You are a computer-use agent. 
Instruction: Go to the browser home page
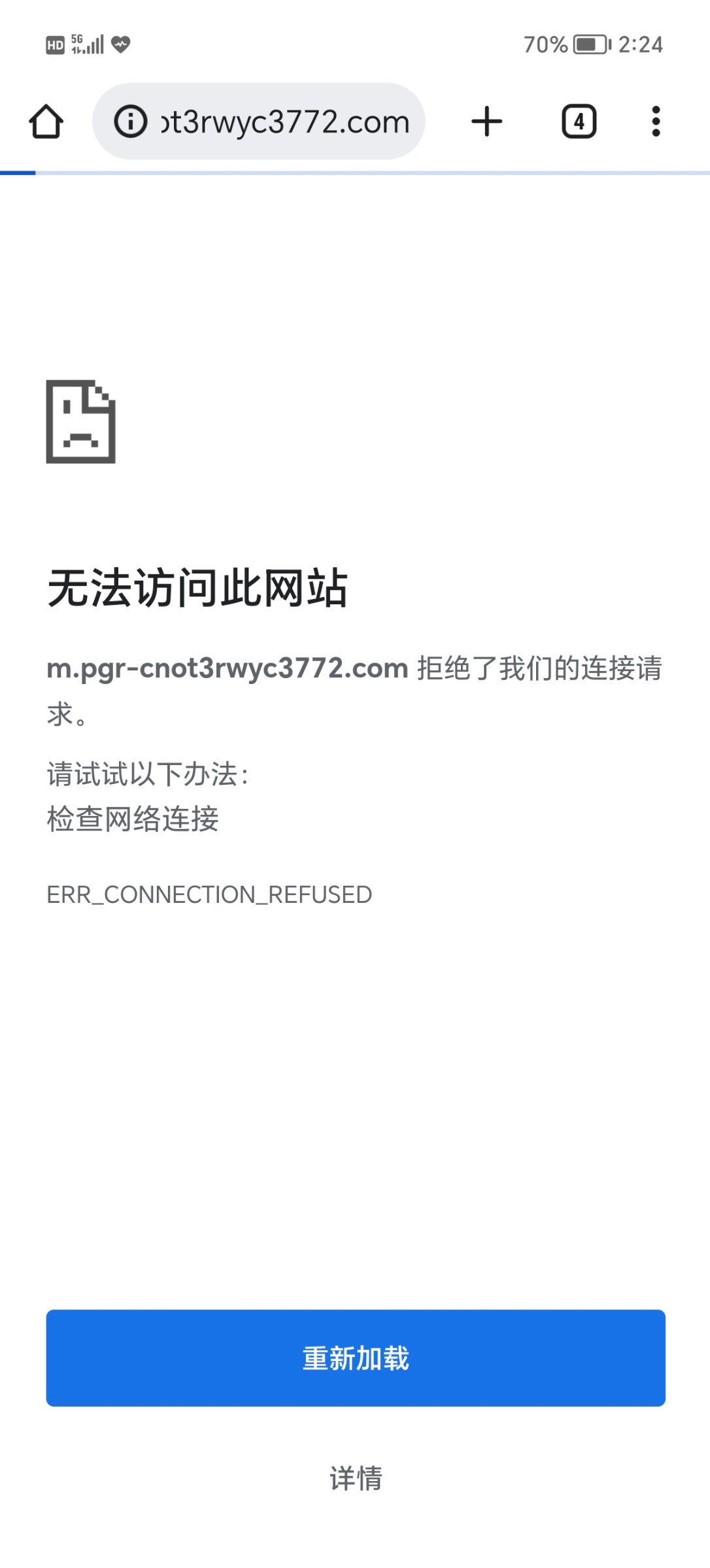tap(46, 122)
